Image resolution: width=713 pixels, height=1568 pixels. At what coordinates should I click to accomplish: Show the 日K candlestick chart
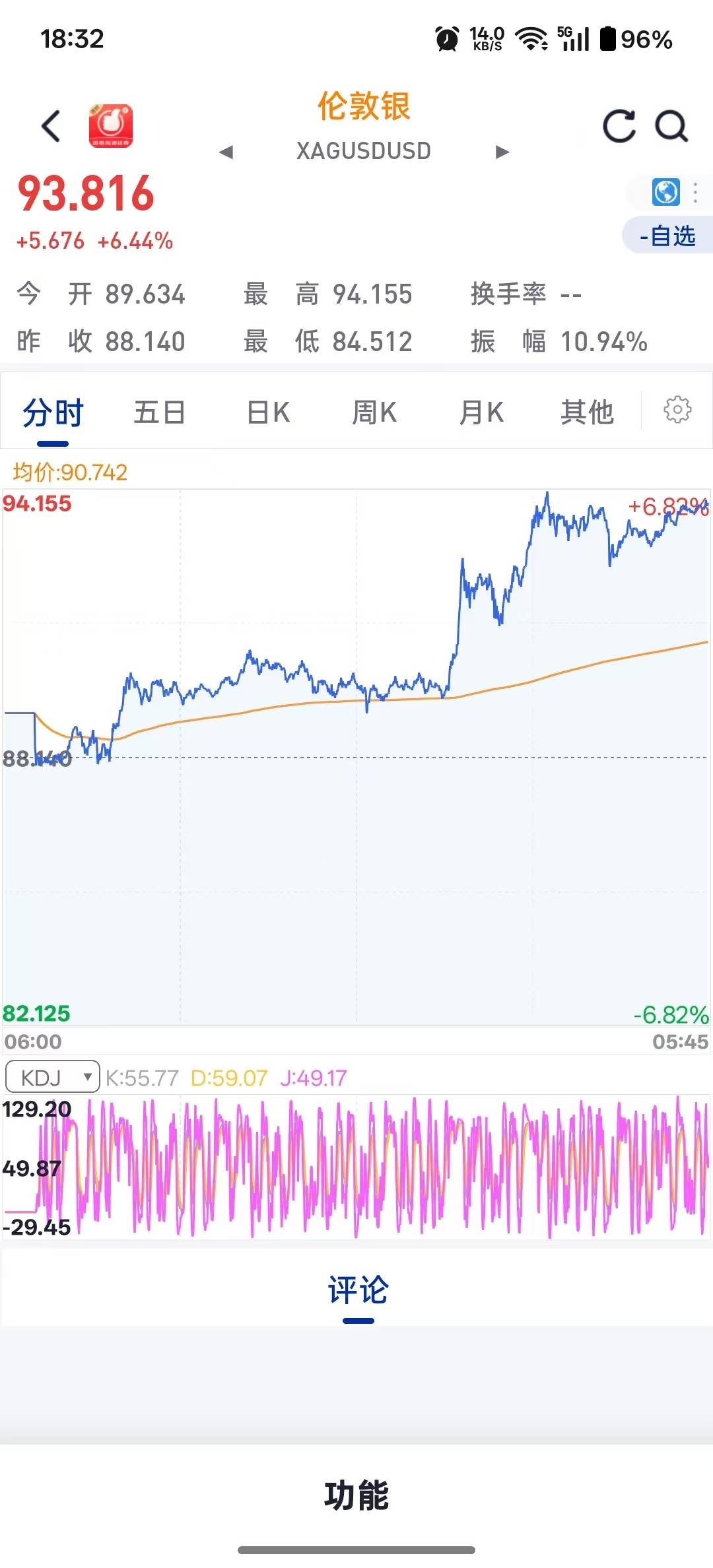coord(268,413)
